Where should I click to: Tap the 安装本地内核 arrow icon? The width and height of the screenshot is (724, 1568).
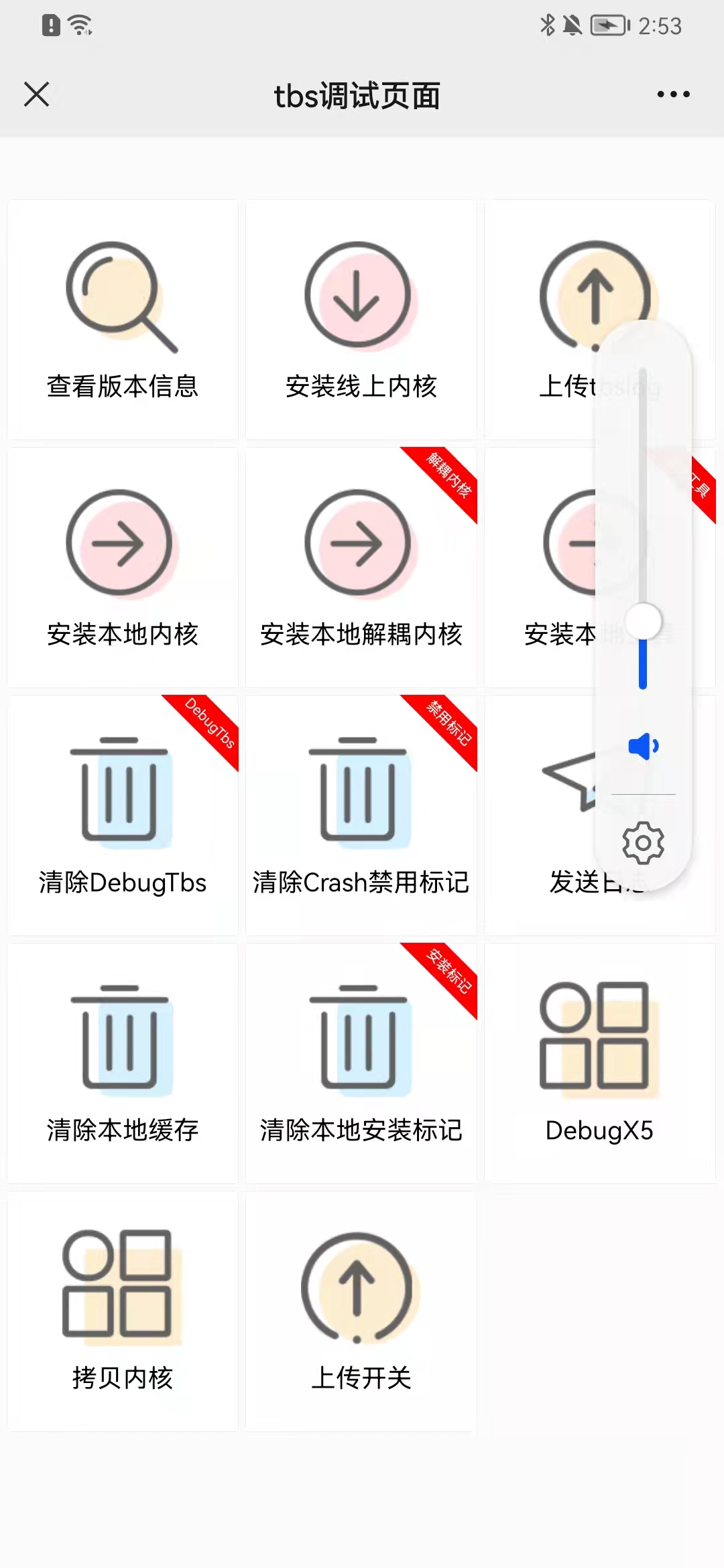(121, 544)
